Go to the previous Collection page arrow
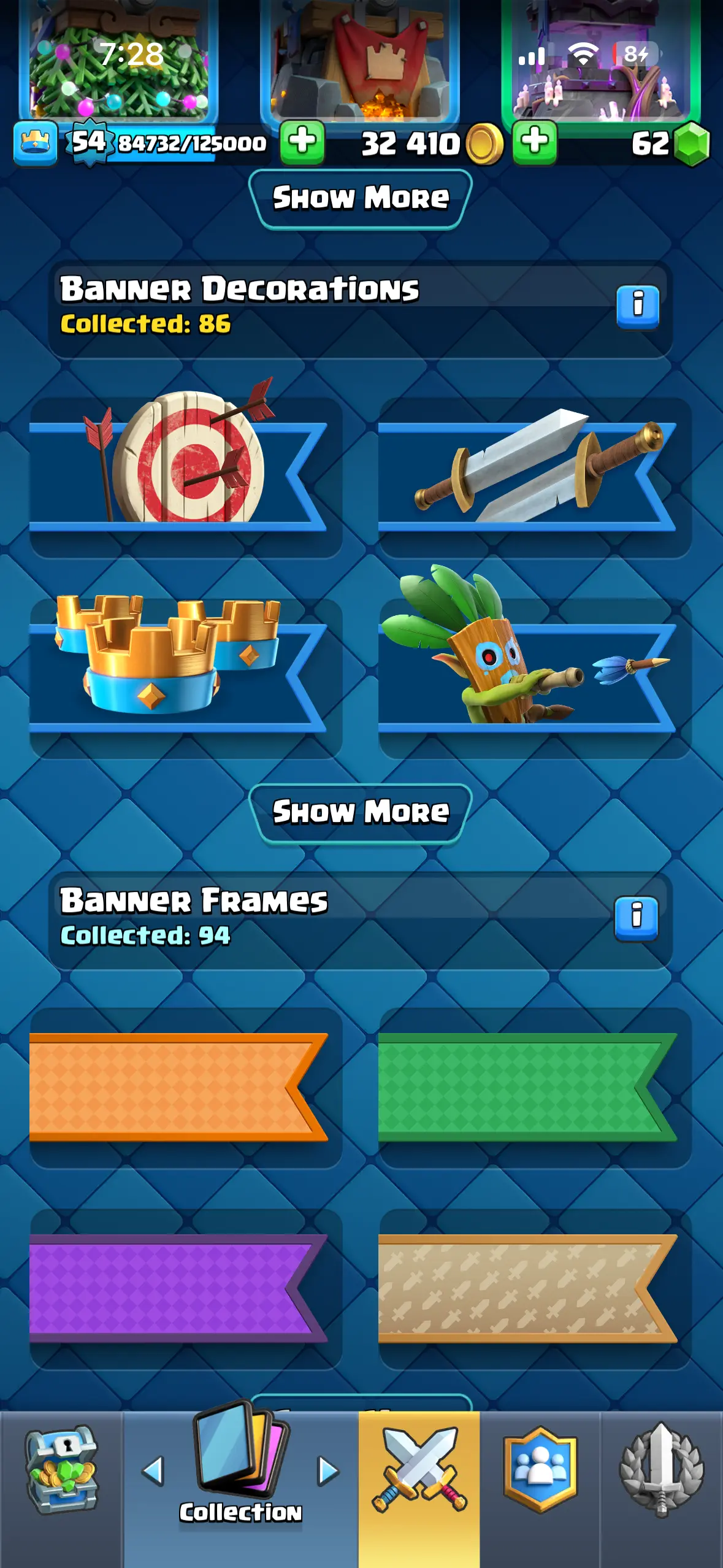This screenshot has width=723, height=1568. pyautogui.click(x=153, y=1470)
